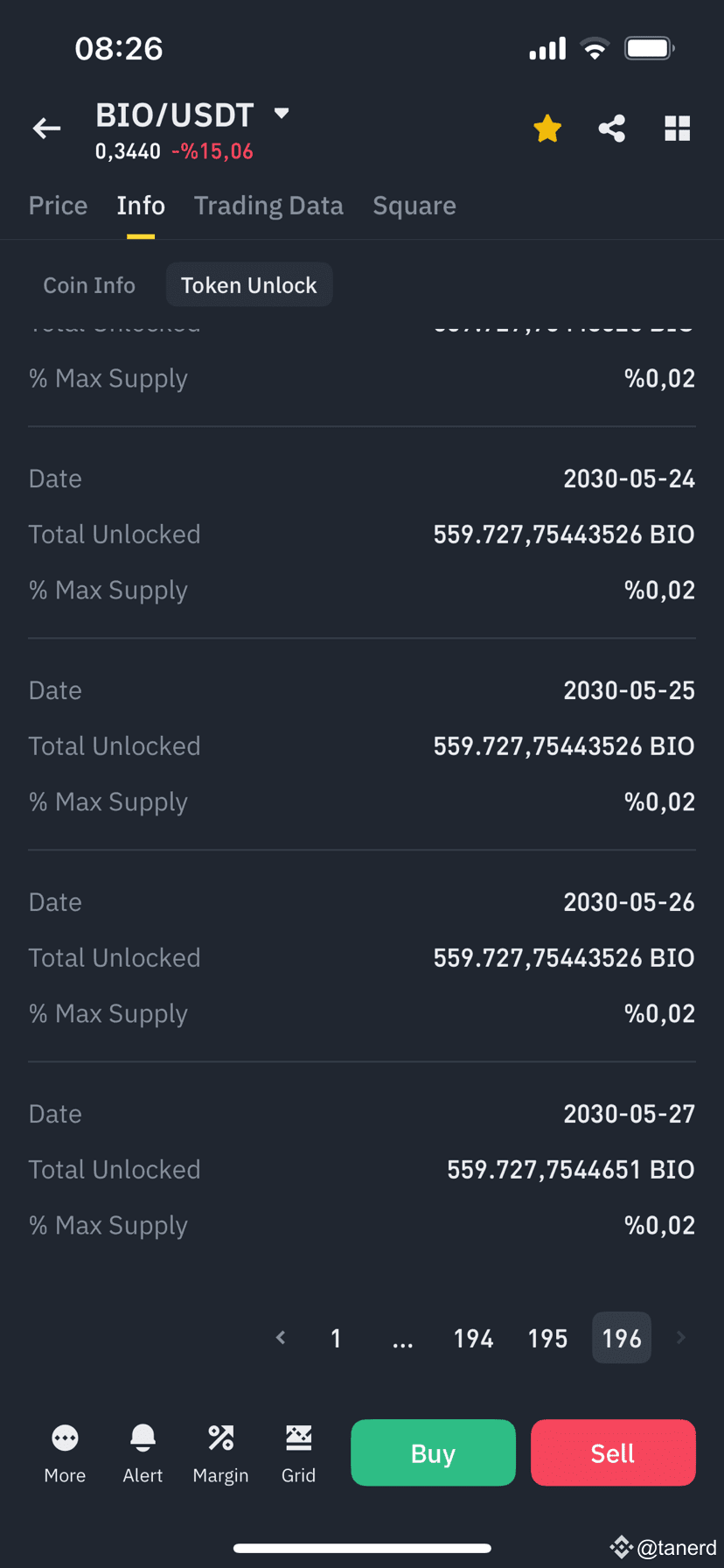
Task: Tap the green Buy button
Action: pyautogui.click(x=433, y=1452)
